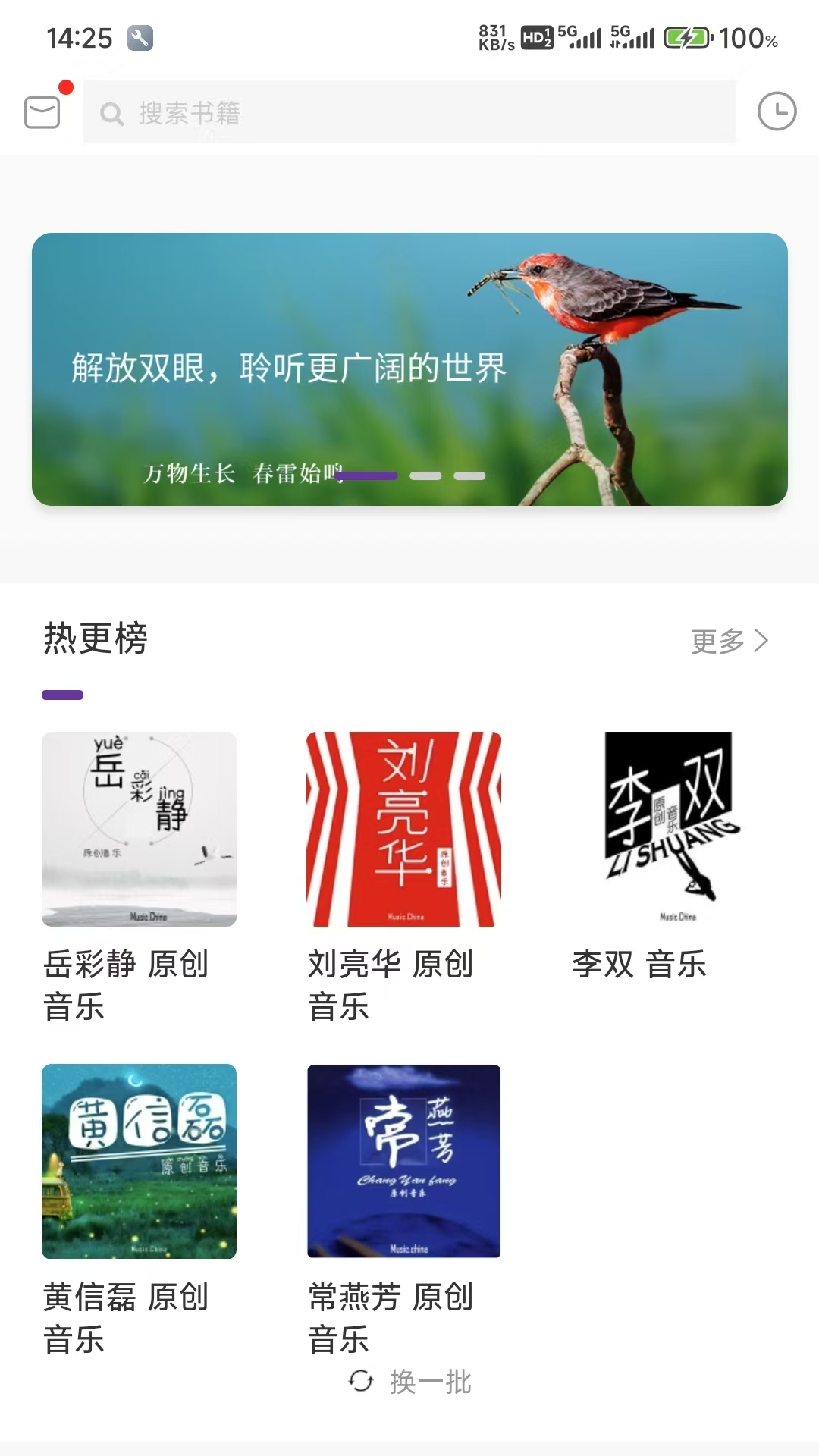Image resolution: width=819 pixels, height=1456 pixels.
Task: Click the refresh icon next to 换一批
Action: coord(362,1382)
